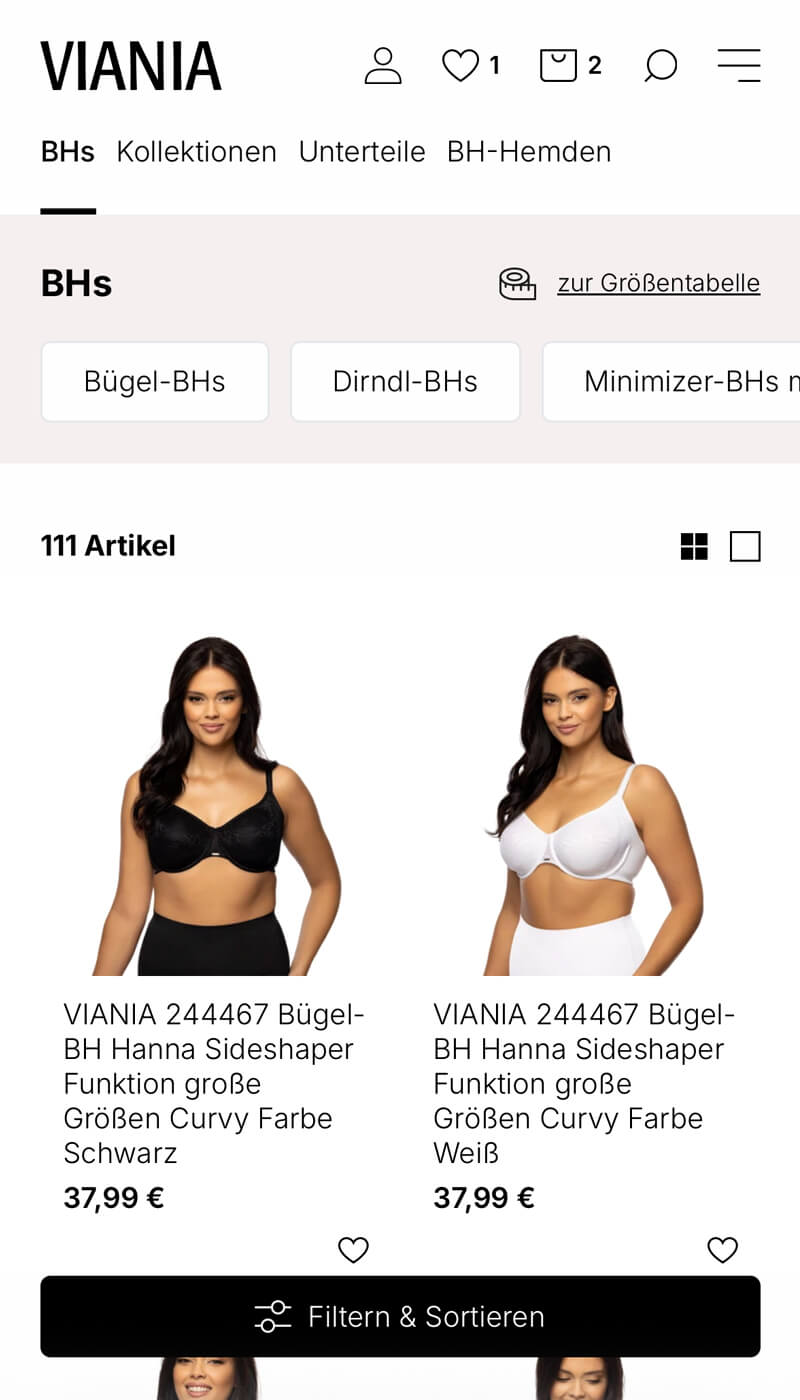The image size is (800, 1400).
Task: Switch to grid view layout
Action: point(694,546)
